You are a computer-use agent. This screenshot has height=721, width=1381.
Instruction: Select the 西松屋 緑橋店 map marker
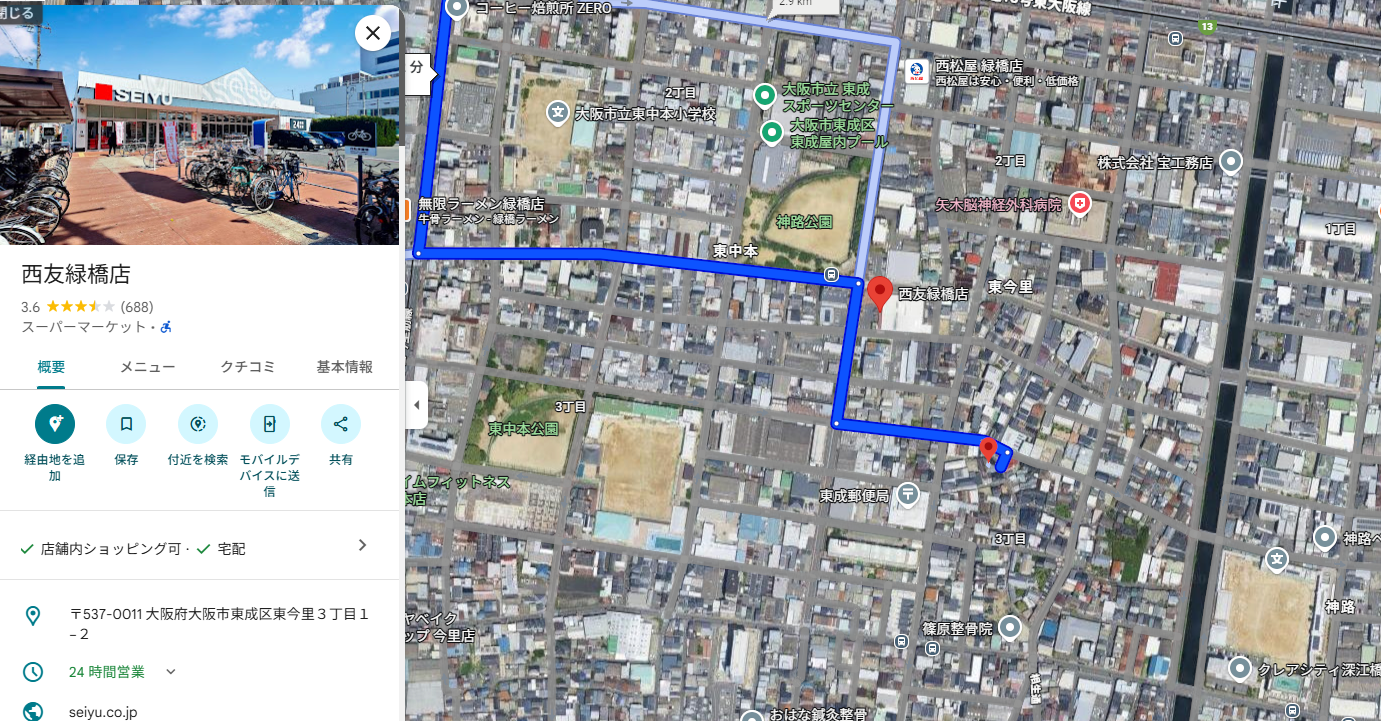(915, 71)
